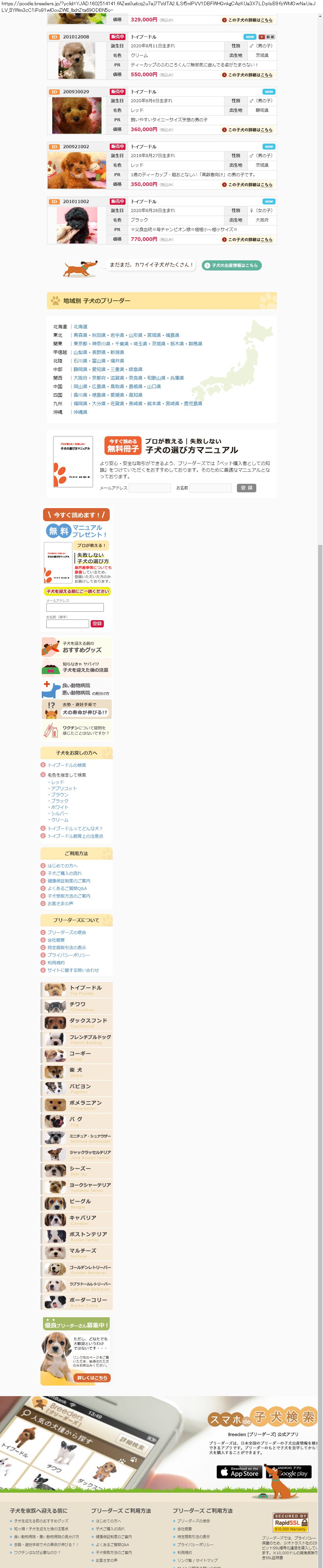Screen dimensions: 323x1568
Task: Submit the manual form with 登録 button
Action: pos(246,488)
